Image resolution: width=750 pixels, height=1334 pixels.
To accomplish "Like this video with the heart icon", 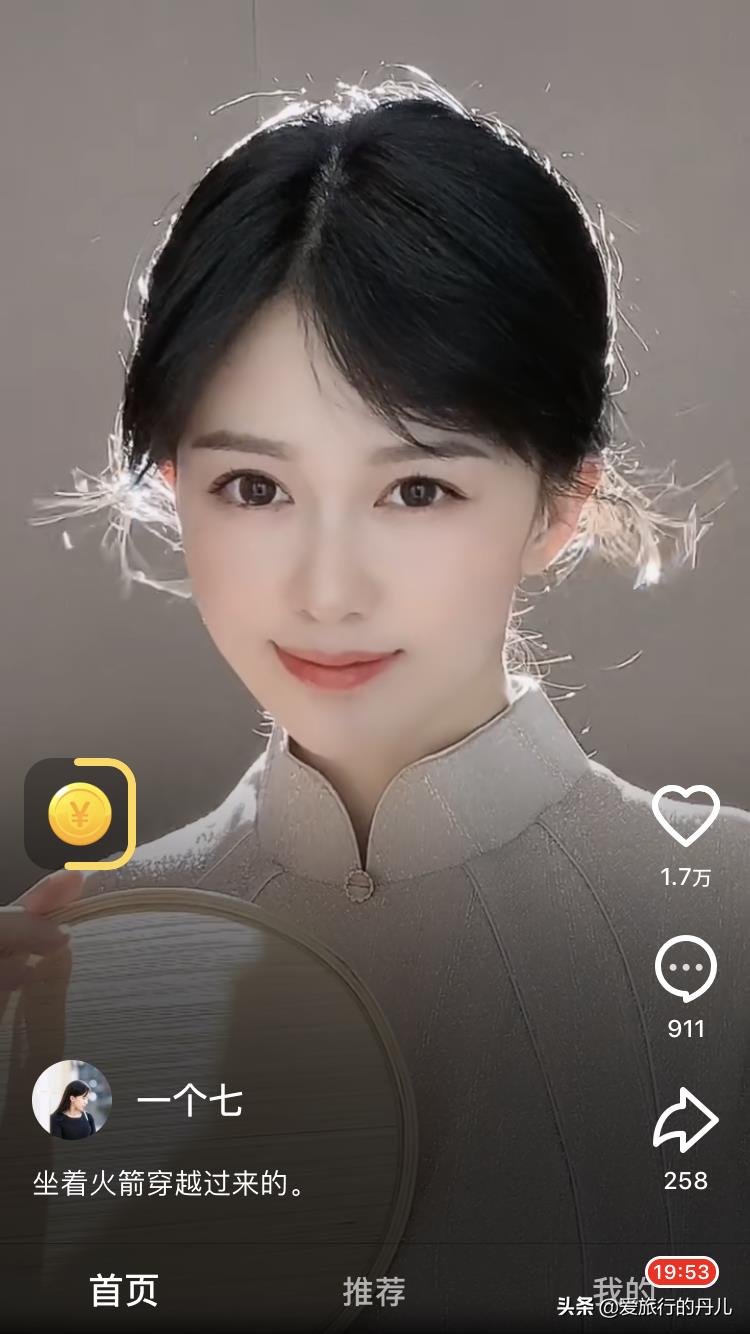I will point(686,817).
